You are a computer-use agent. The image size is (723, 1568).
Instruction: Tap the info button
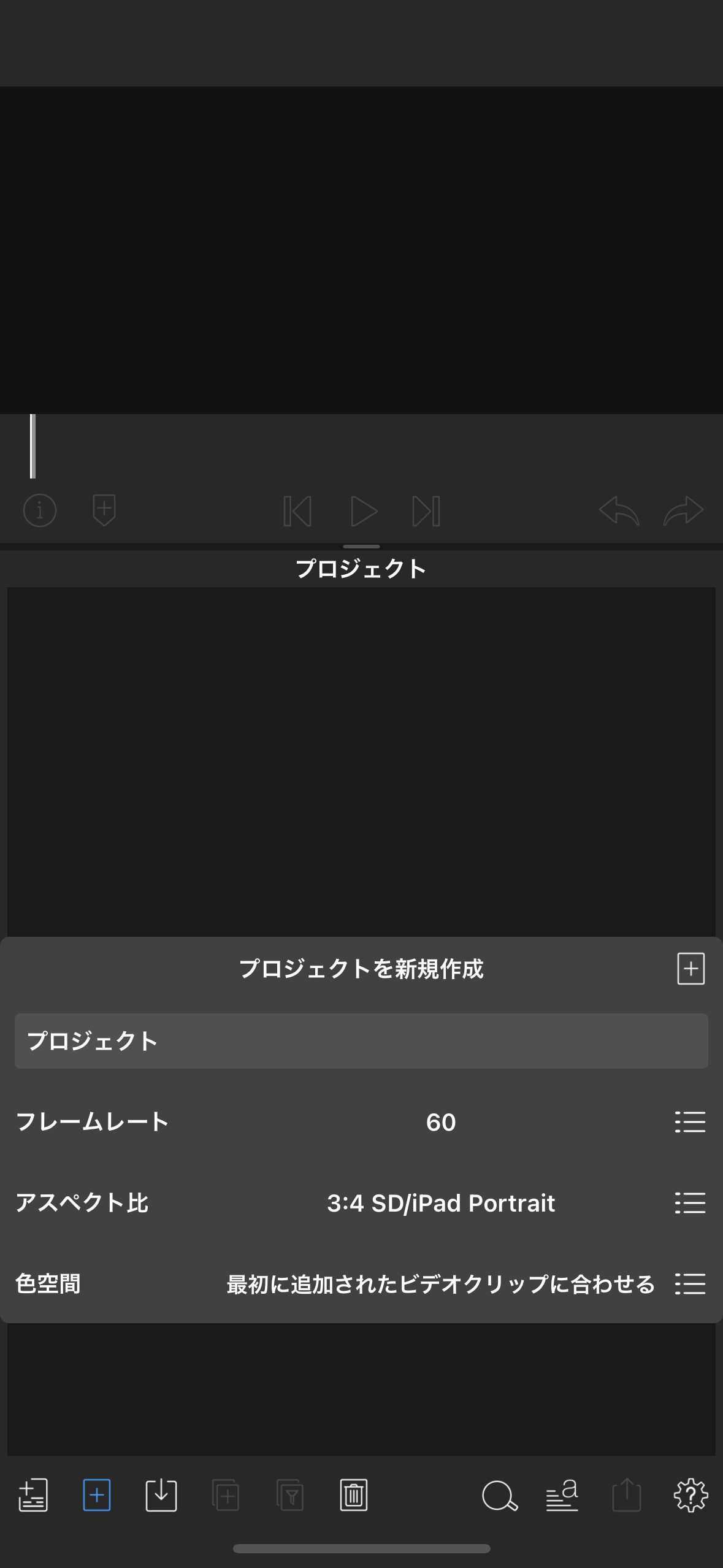click(40, 510)
